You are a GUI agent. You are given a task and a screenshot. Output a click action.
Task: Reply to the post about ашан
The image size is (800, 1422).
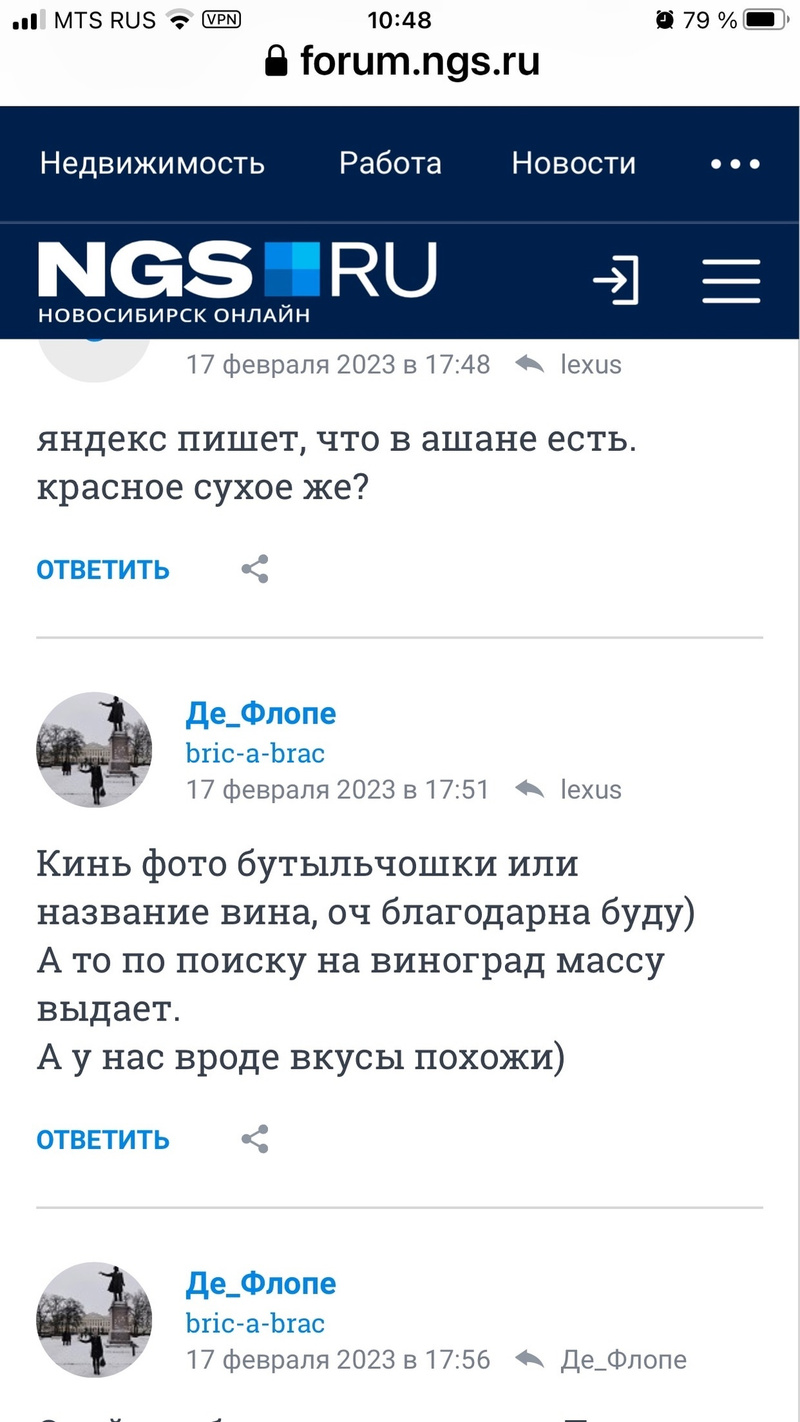[103, 570]
